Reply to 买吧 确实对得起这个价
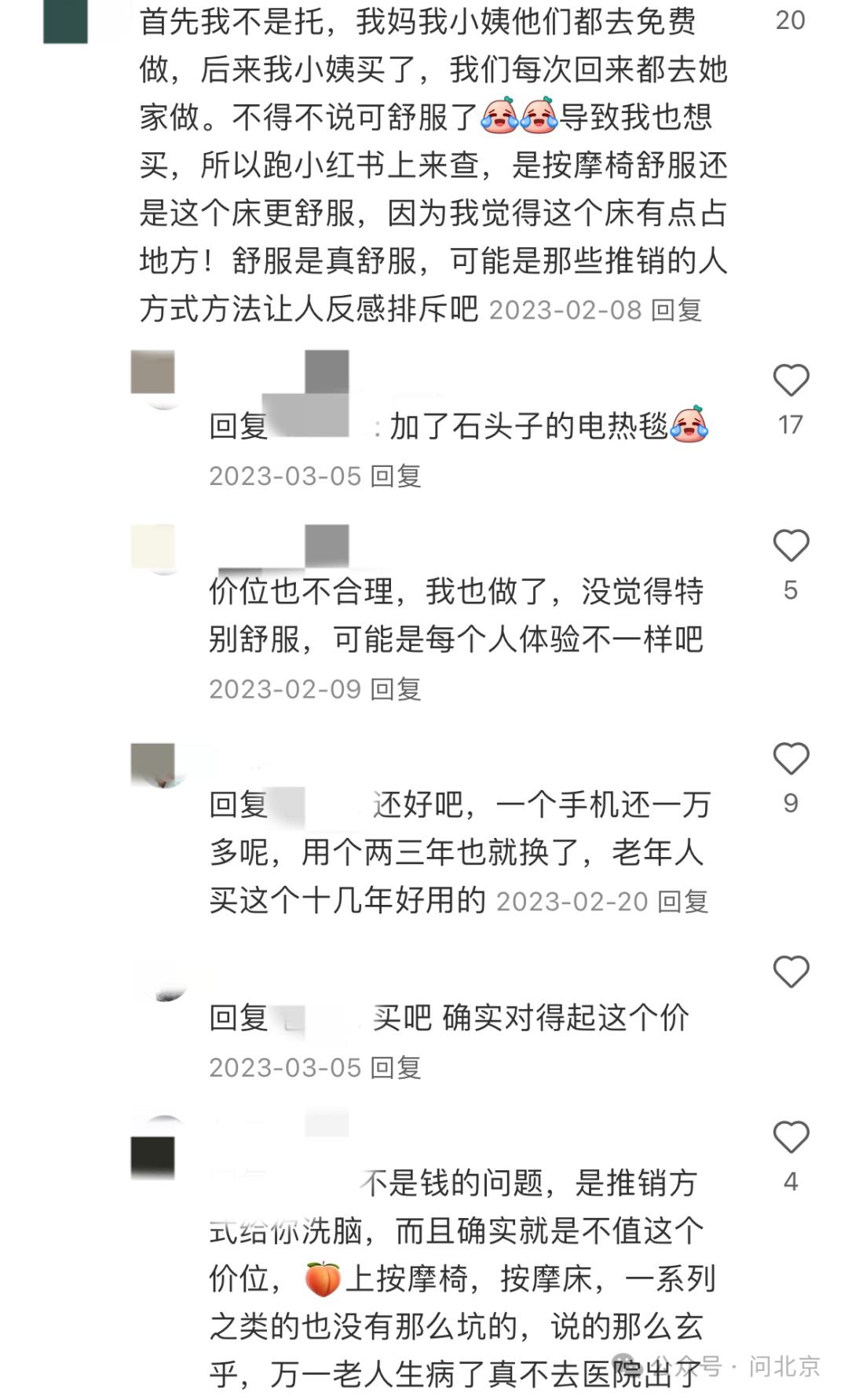Screen dimensions: 848x1400 396,1068
